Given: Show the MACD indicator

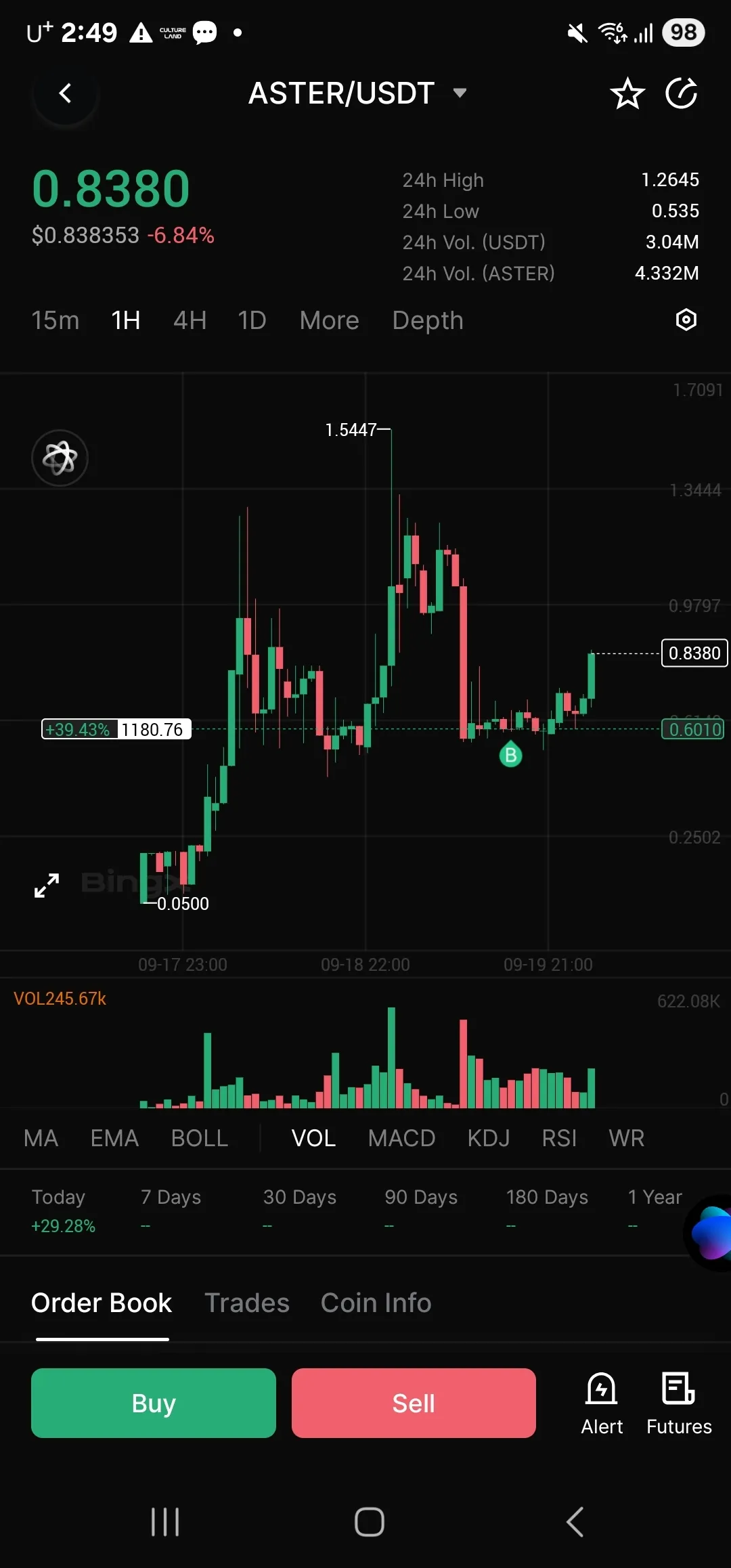Looking at the screenshot, I should click(401, 1138).
